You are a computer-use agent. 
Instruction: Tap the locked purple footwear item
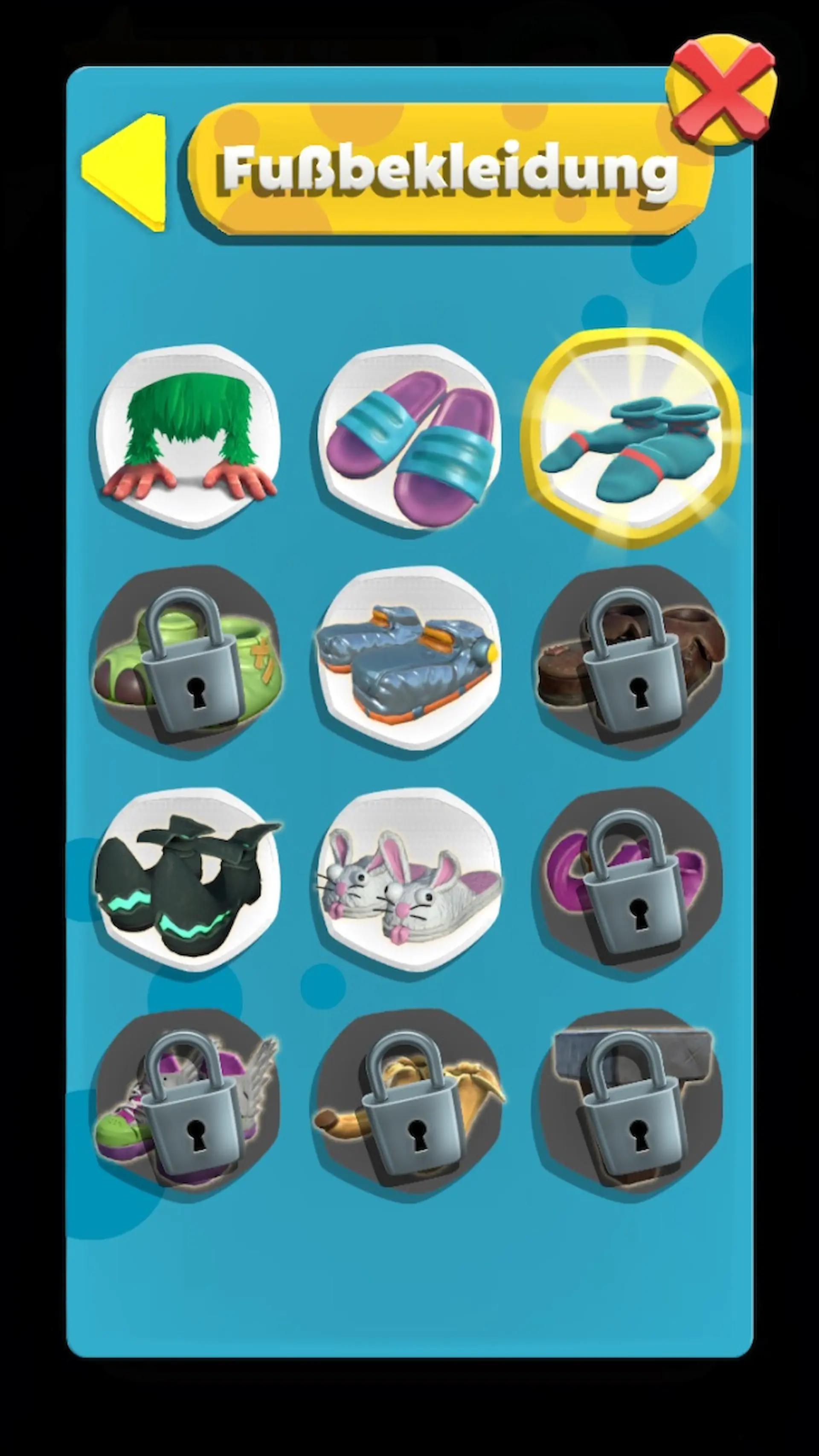630,880
